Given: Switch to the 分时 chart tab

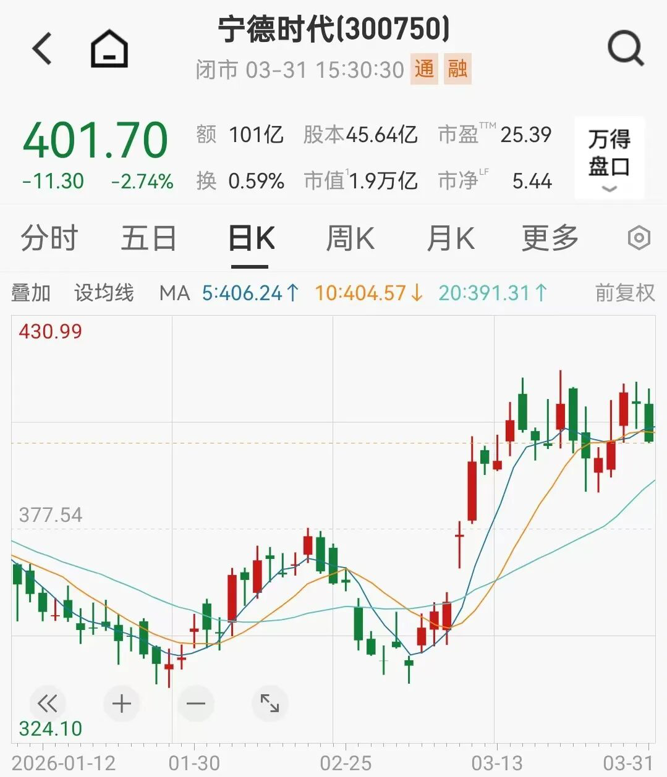Looking at the screenshot, I should (49, 238).
